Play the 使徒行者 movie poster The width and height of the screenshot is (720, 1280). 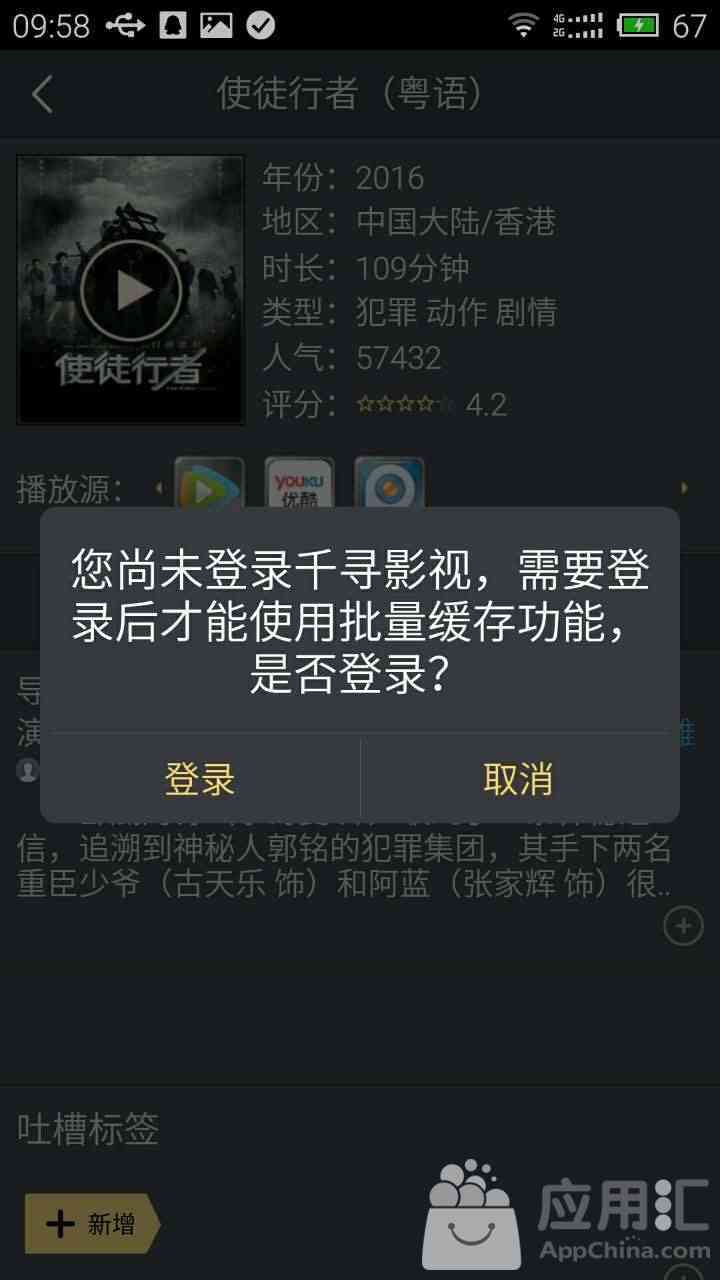(131, 290)
